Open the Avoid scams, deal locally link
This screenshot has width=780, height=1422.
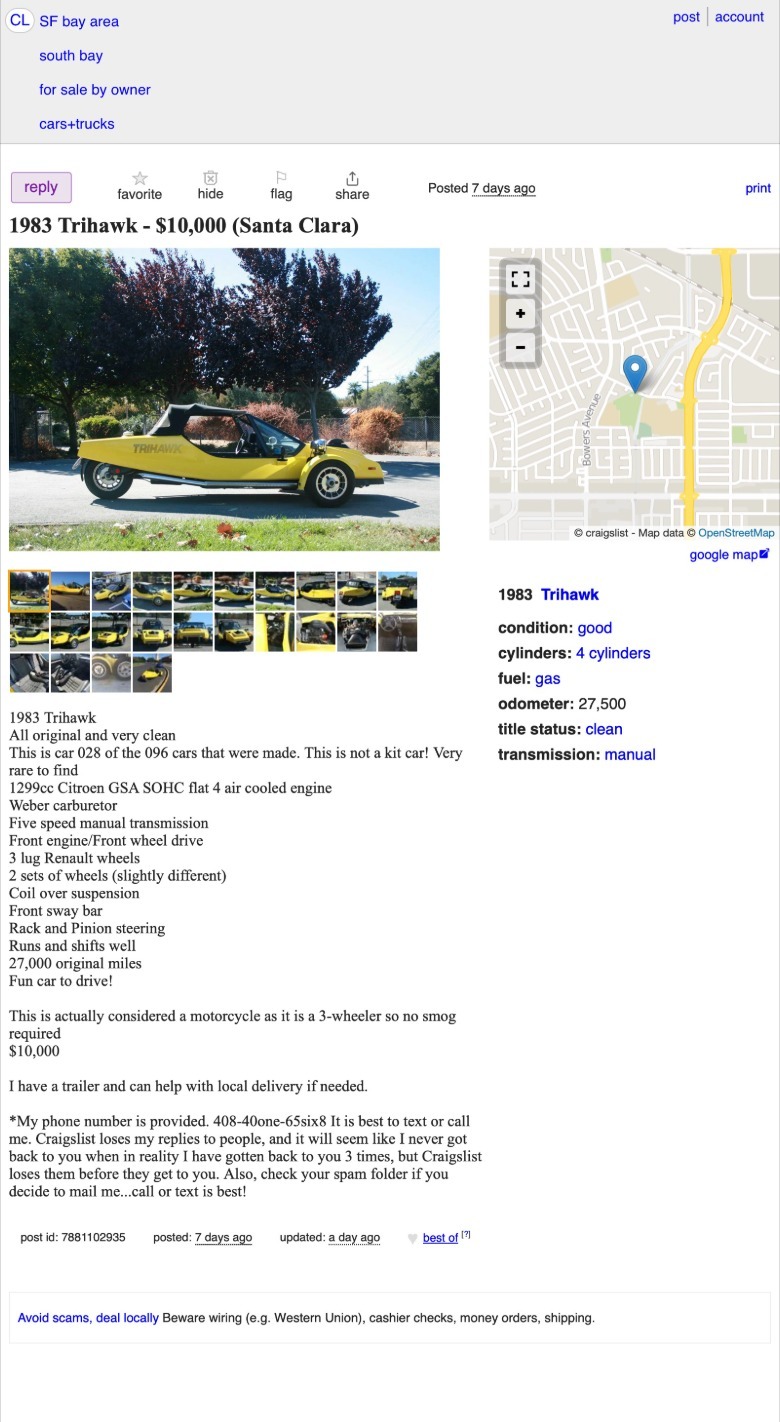pyautogui.click(x=88, y=1318)
